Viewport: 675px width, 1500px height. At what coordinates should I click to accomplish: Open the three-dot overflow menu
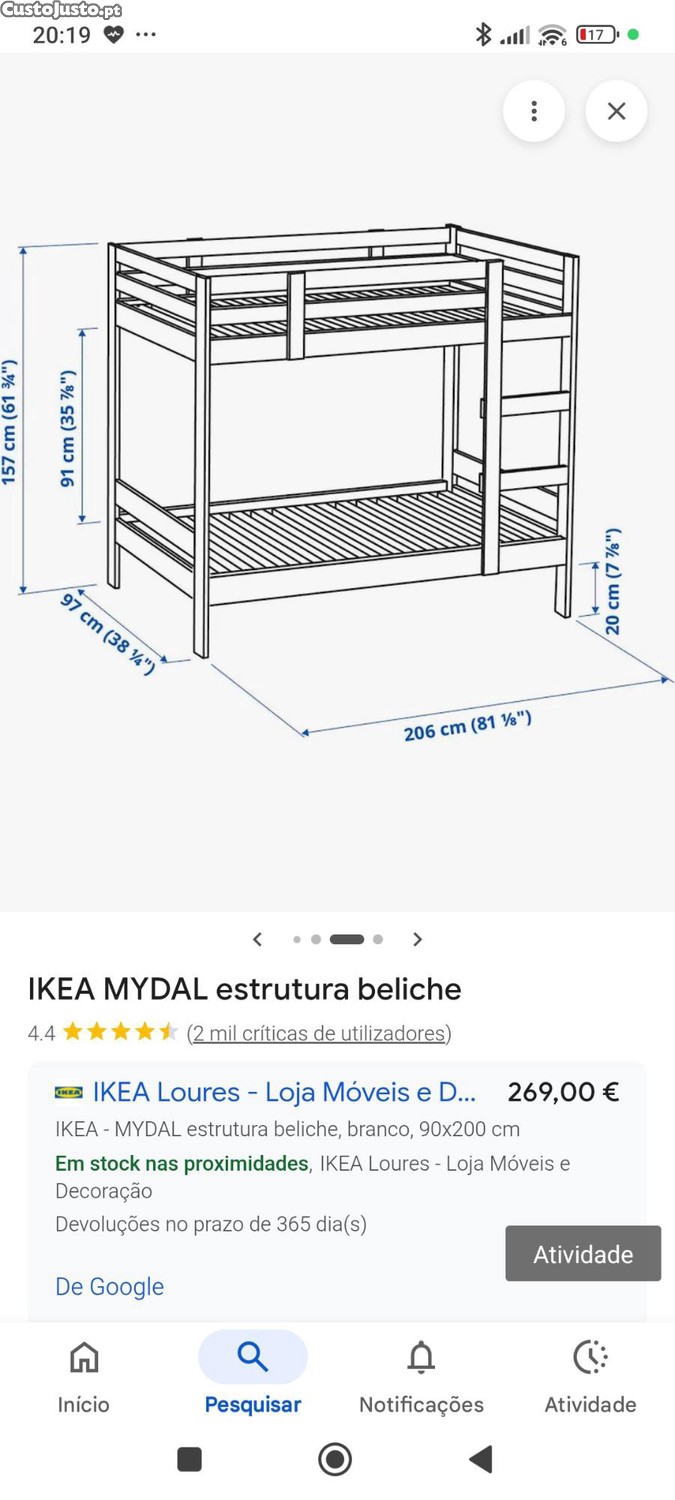(534, 111)
